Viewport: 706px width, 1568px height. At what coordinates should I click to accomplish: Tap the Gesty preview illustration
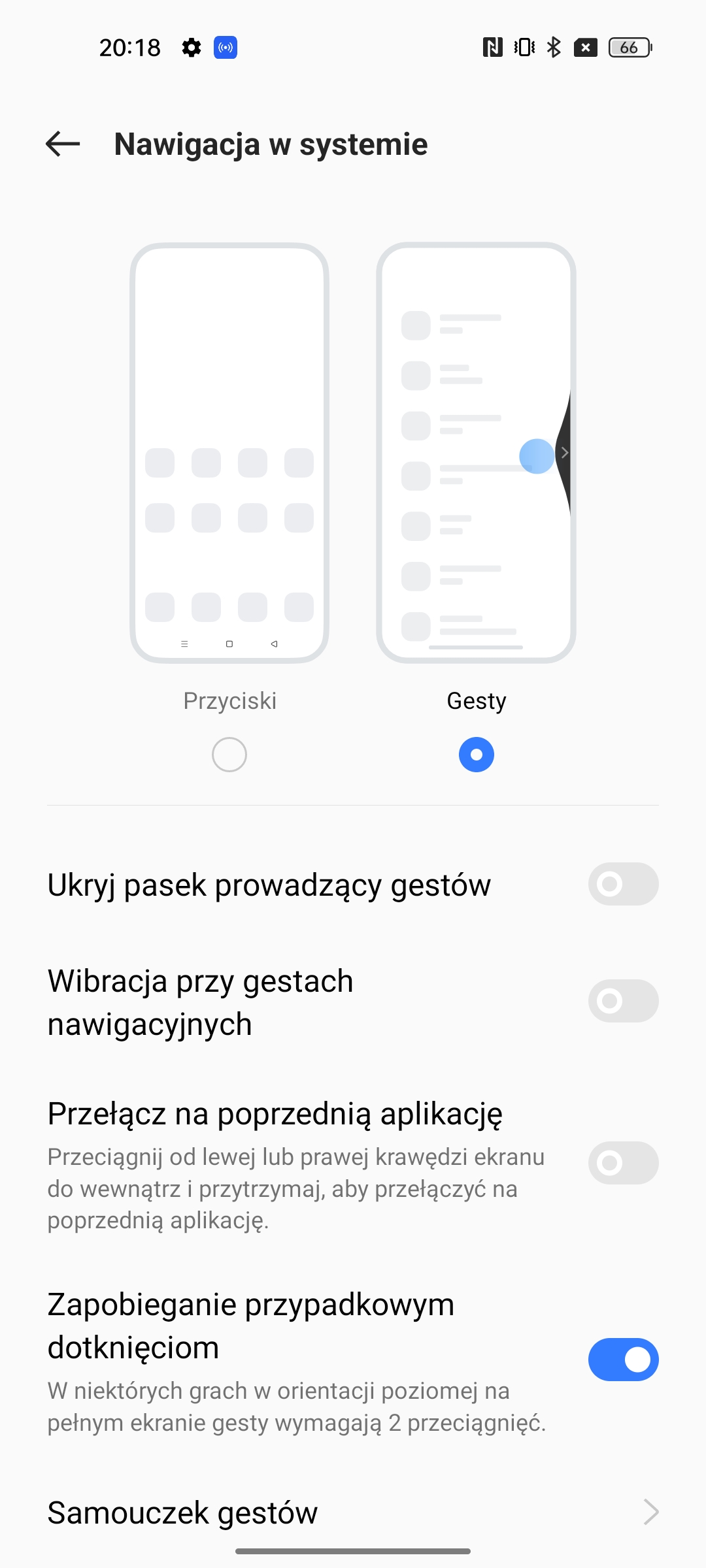[x=476, y=451]
